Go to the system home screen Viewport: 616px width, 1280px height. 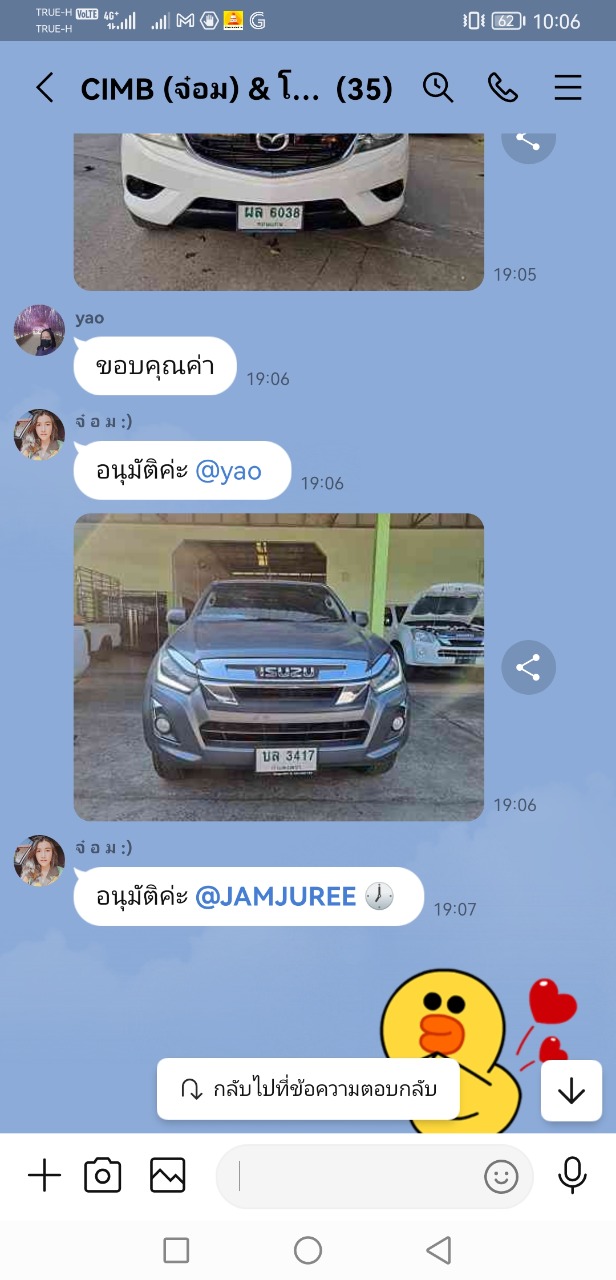pyautogui.click(x=308, y=1250)
